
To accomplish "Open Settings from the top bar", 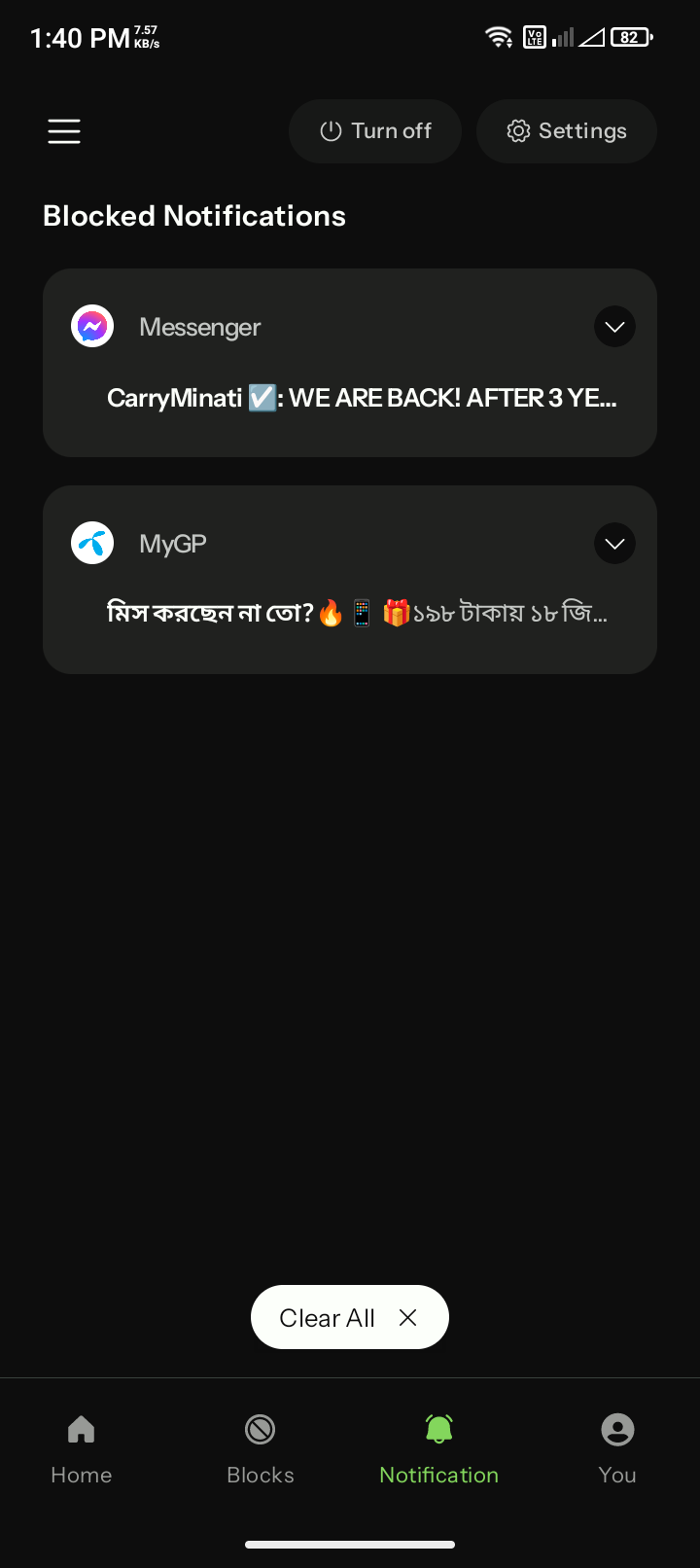I will [x=567, y=131].
